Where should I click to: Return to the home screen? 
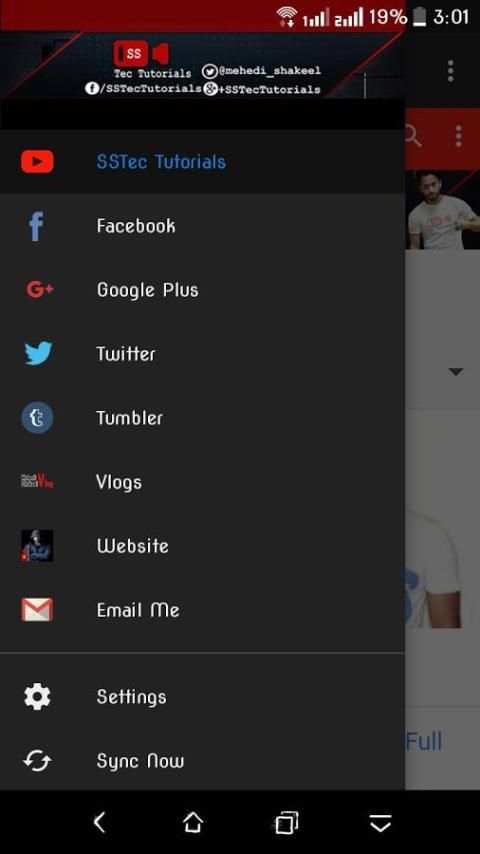193,822
